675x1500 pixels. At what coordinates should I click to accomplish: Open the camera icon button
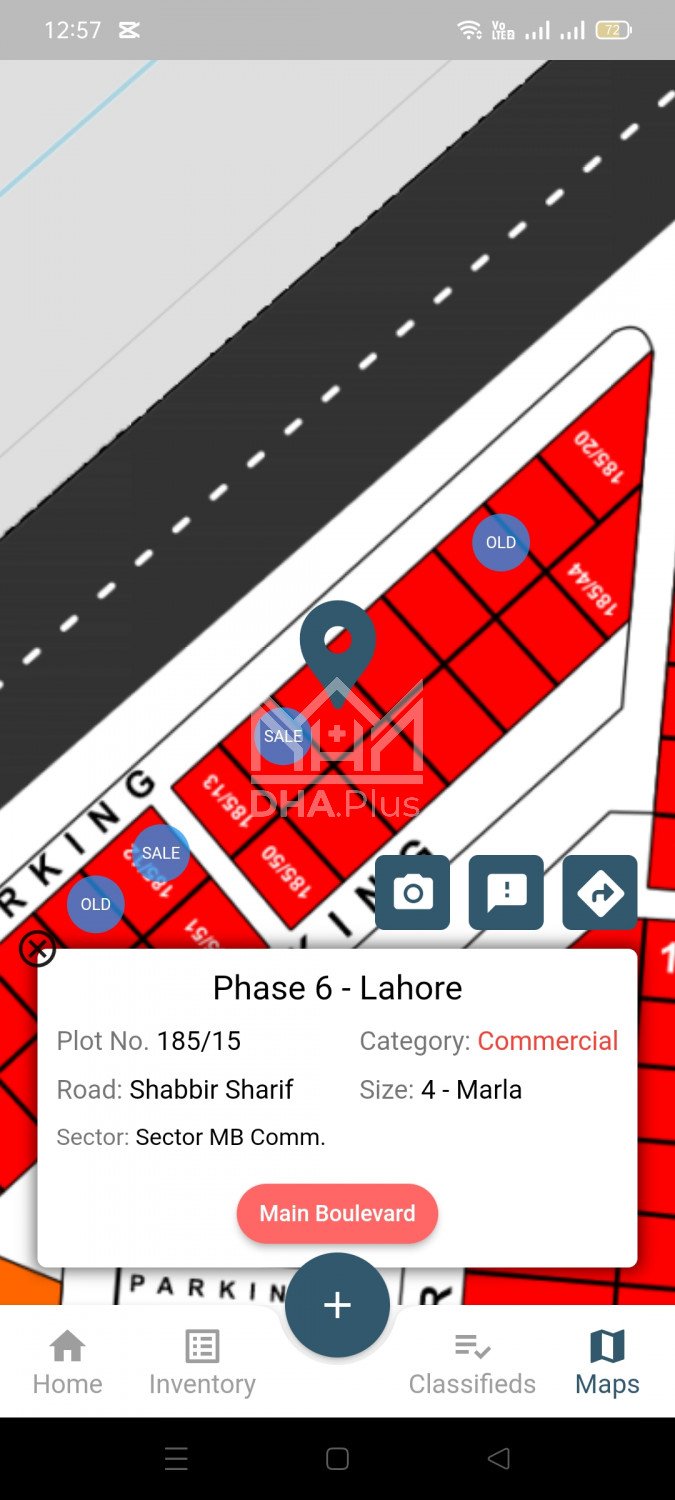[412, 892]
